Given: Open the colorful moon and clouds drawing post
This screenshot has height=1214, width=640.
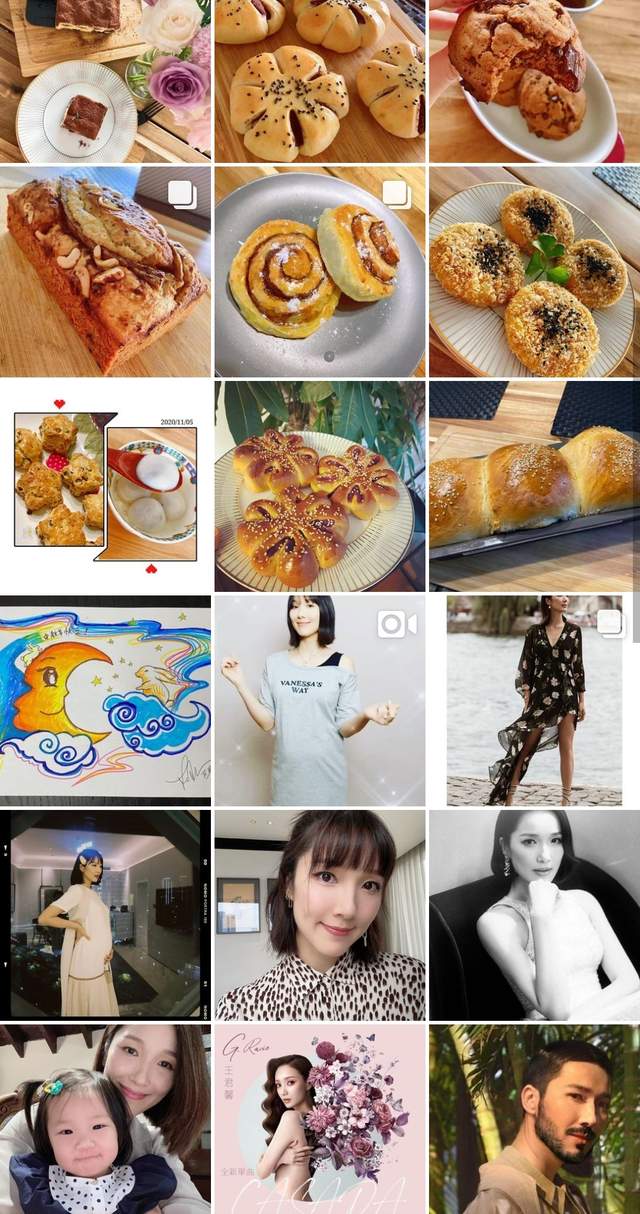Looking at the screenshot, I should (105, 701).
